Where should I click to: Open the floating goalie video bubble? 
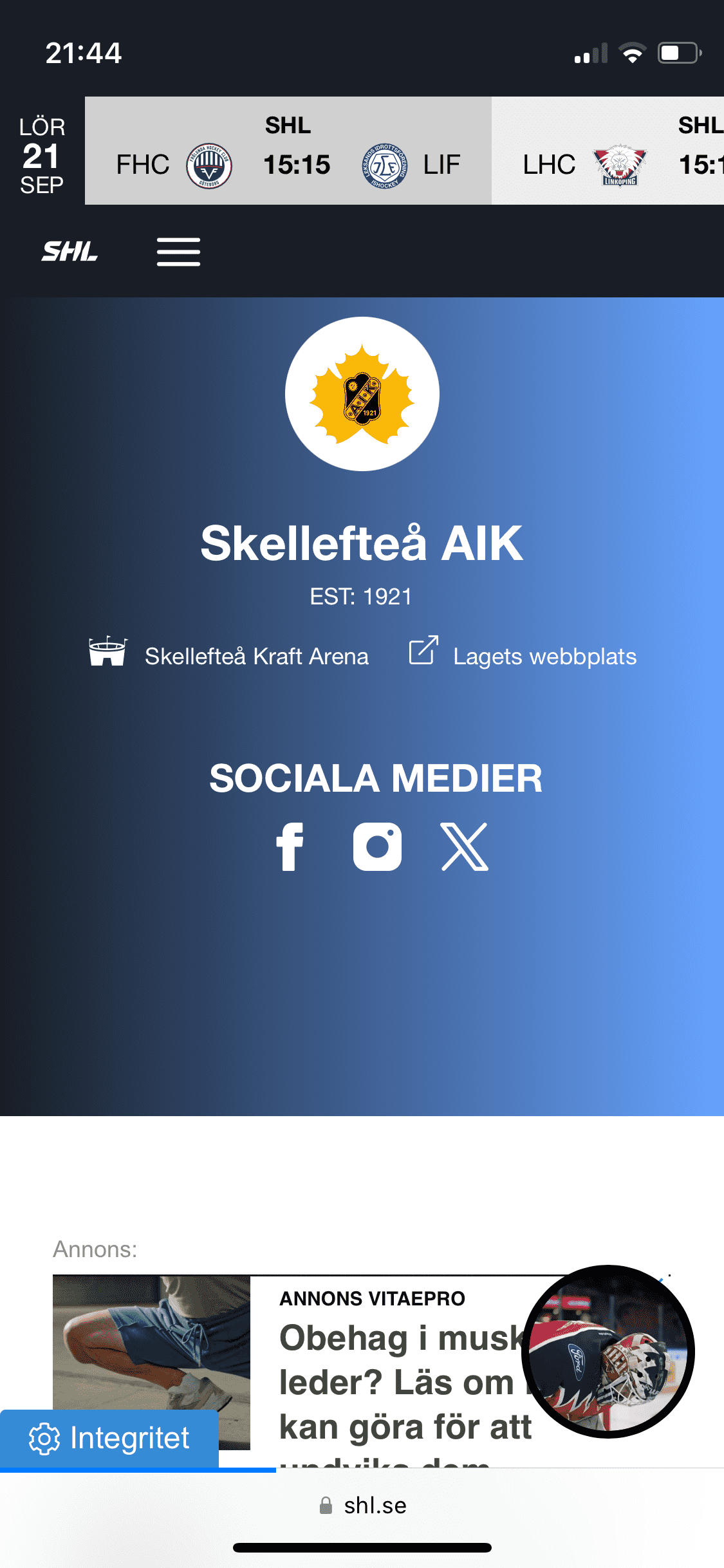coord(608,1352)
